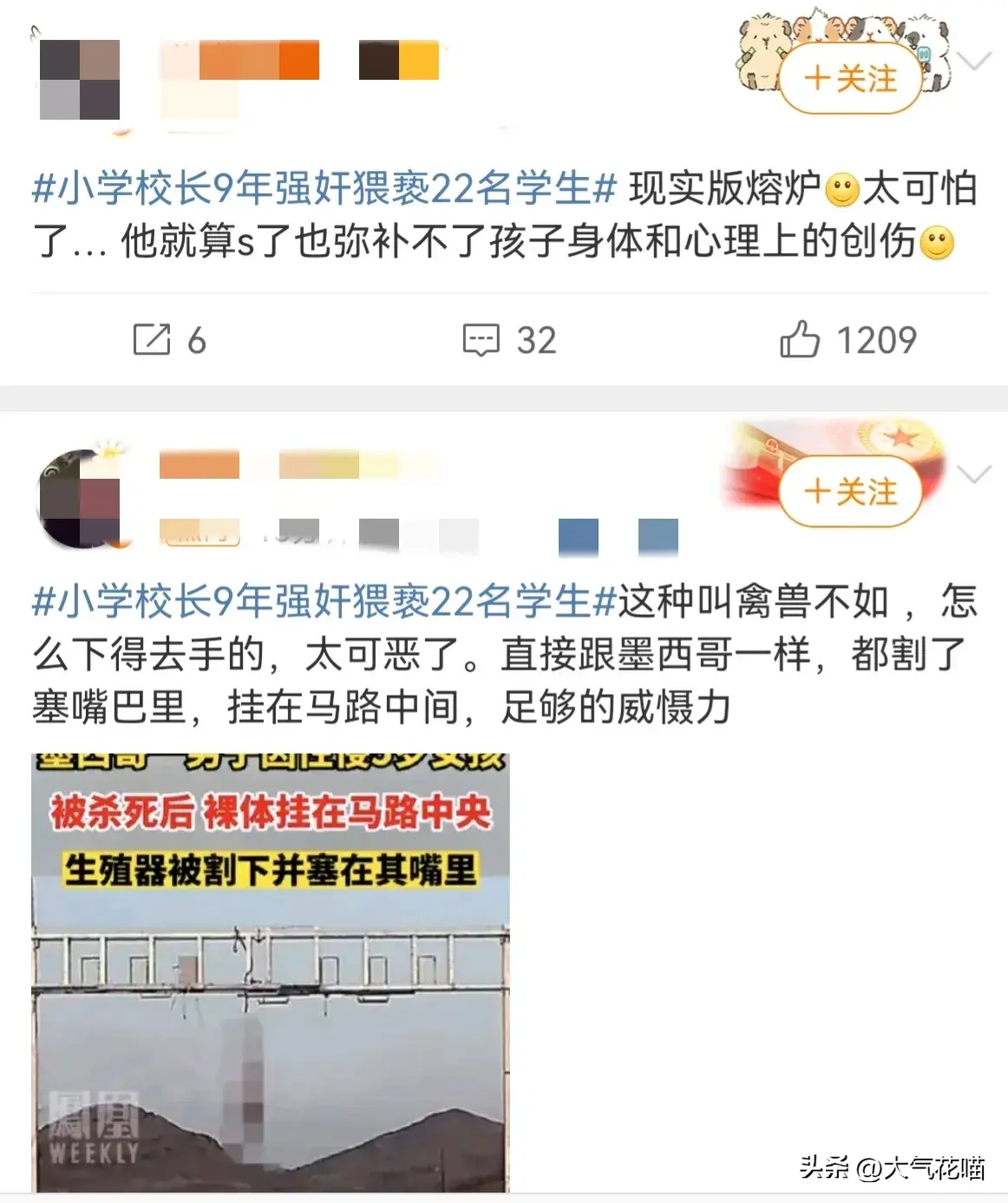The image size is (1008, 1203).
Task: Open the attached image in the second post
Action: click(x=271, y=971)
